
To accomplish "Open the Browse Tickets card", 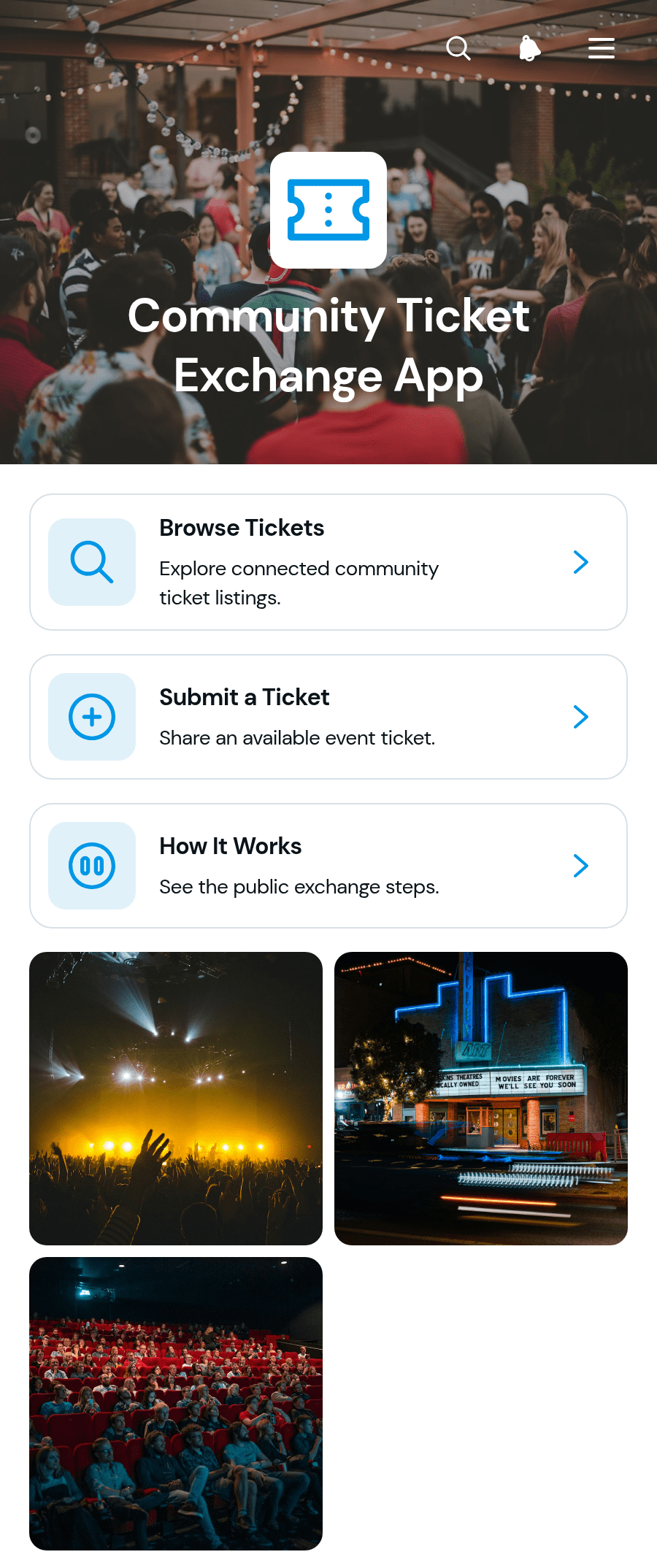I will 328,562.
